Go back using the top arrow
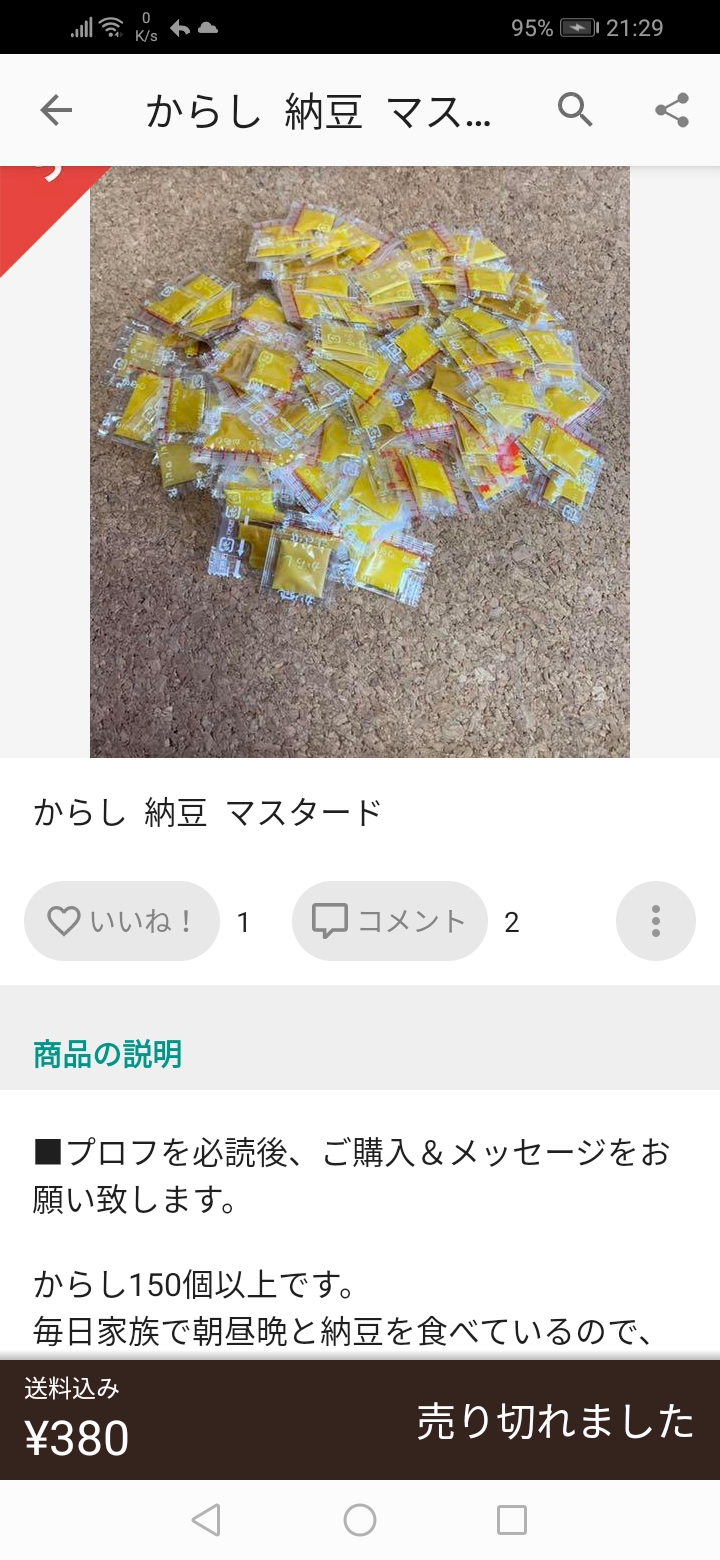Image resolution: width=720 pixels, height=1560 pixels. 56,110
